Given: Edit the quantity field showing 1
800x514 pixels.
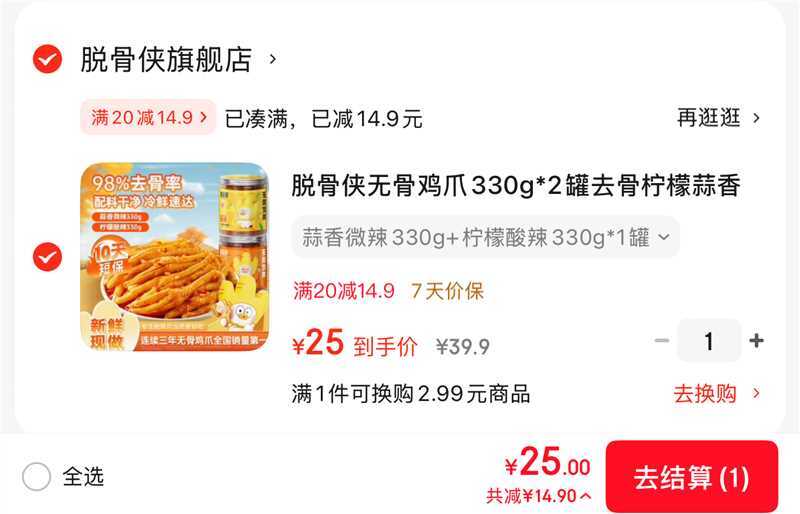Looking at the screenshot, I should [709, 341].
